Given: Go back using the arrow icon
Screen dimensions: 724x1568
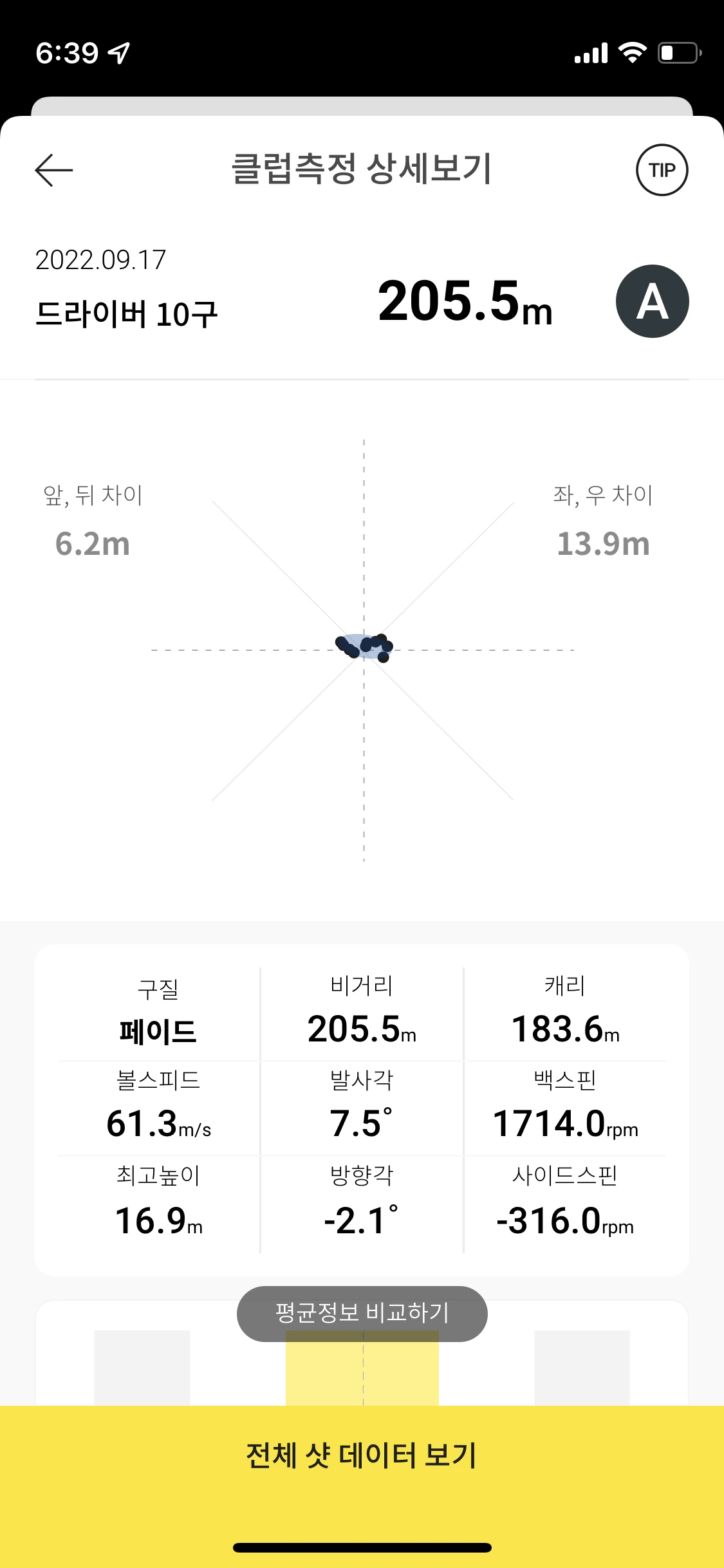Looking at the screenshot, I should coord(54,170).
